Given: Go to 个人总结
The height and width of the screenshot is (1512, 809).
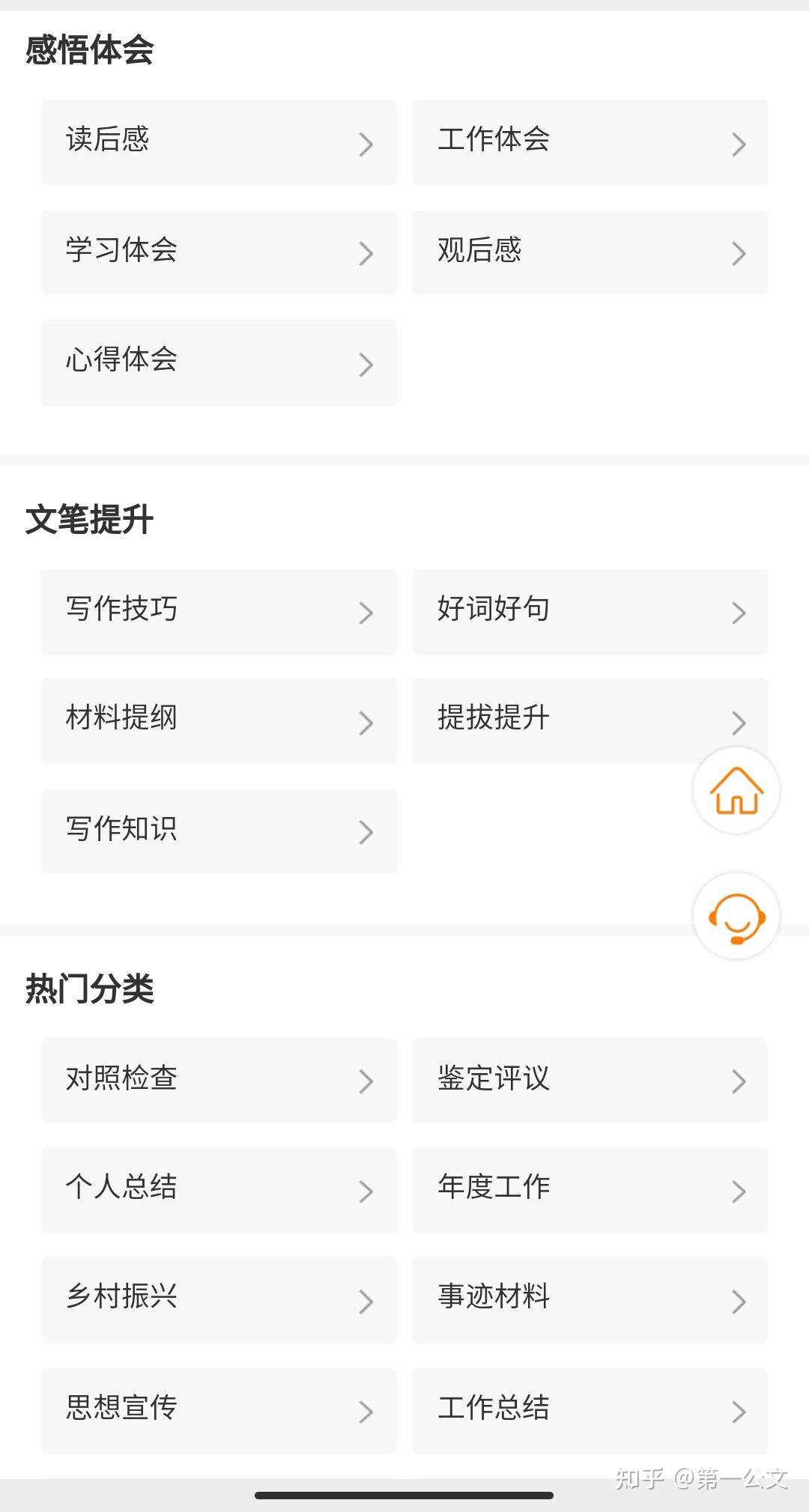Looking at the screenshot, I should coord(219,1189).
